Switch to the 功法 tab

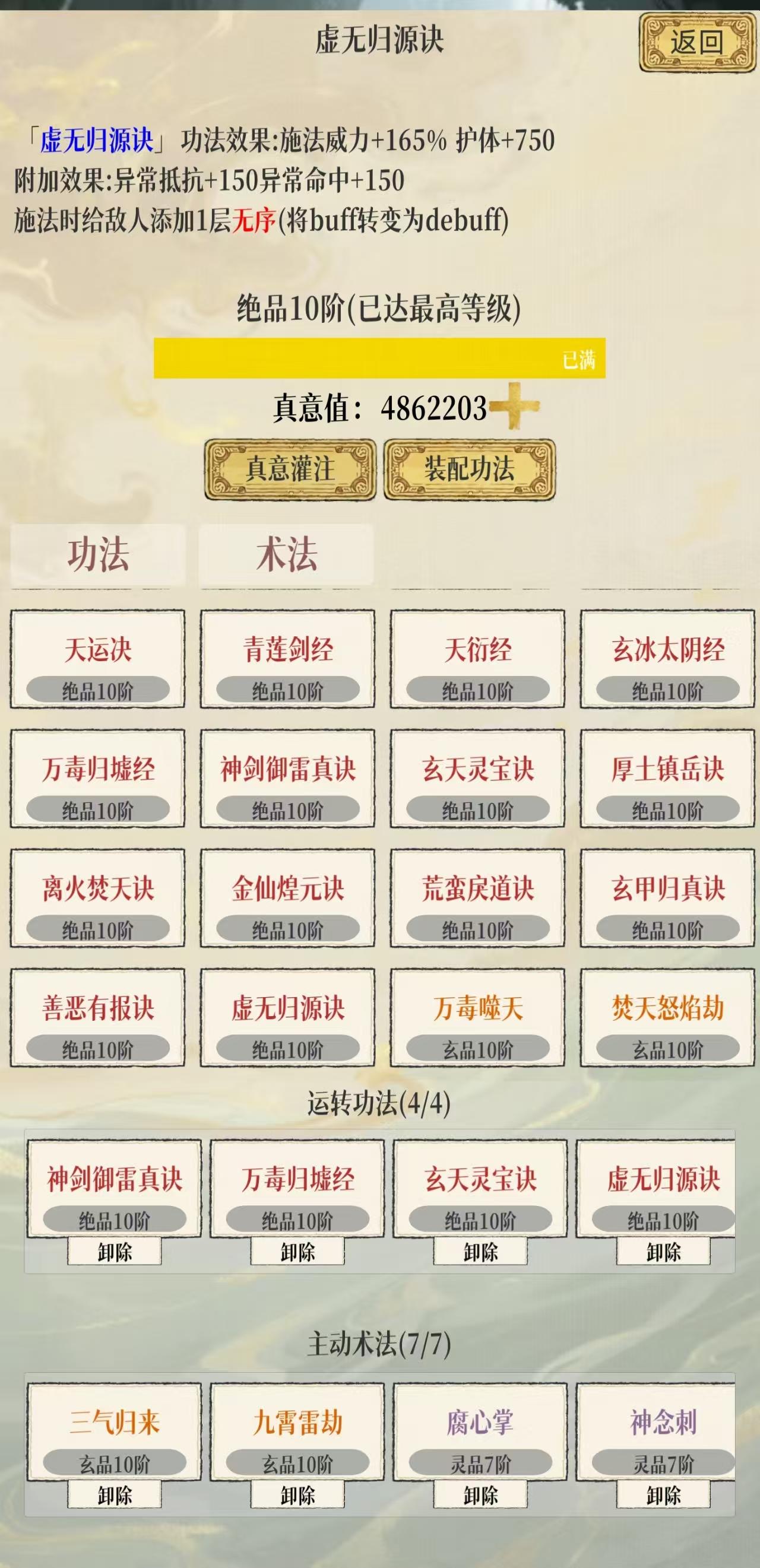point(97,555)
